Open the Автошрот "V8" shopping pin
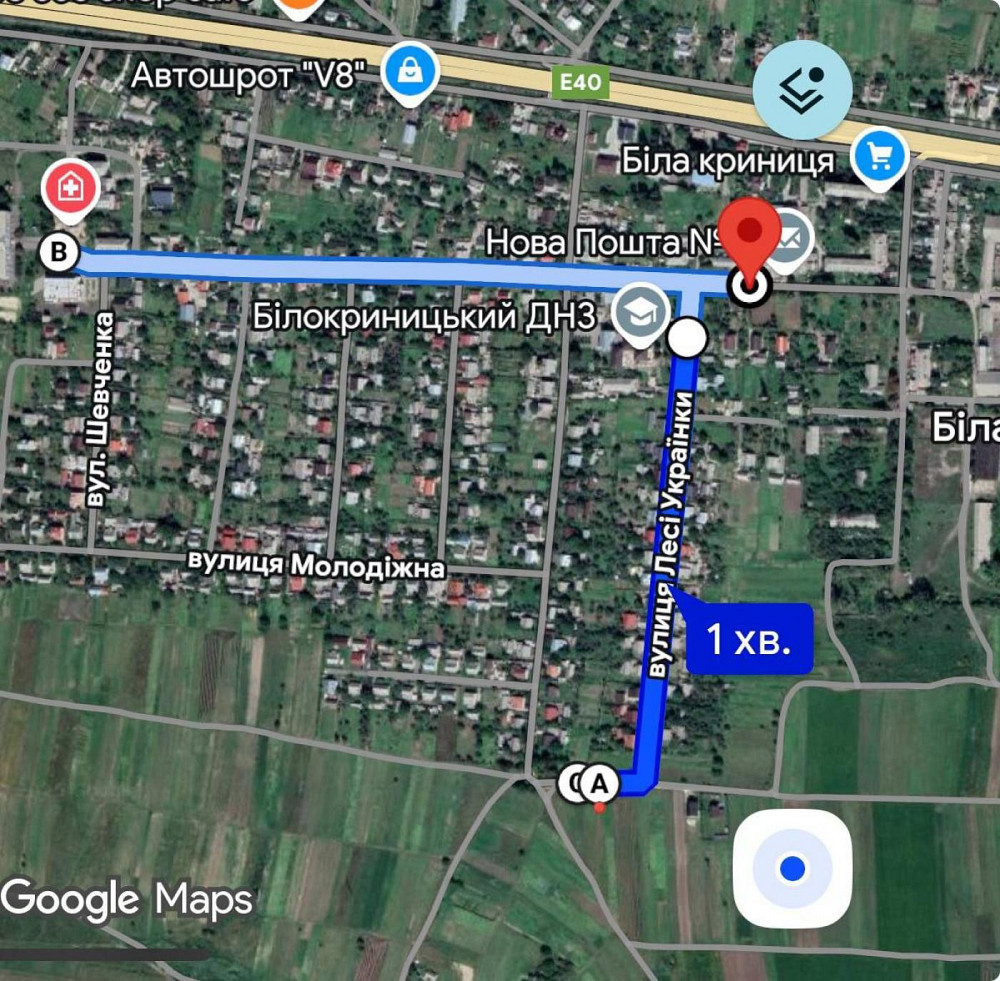Image resolution: width=1000 pixels, height=981 pixels. coord(410,72)
